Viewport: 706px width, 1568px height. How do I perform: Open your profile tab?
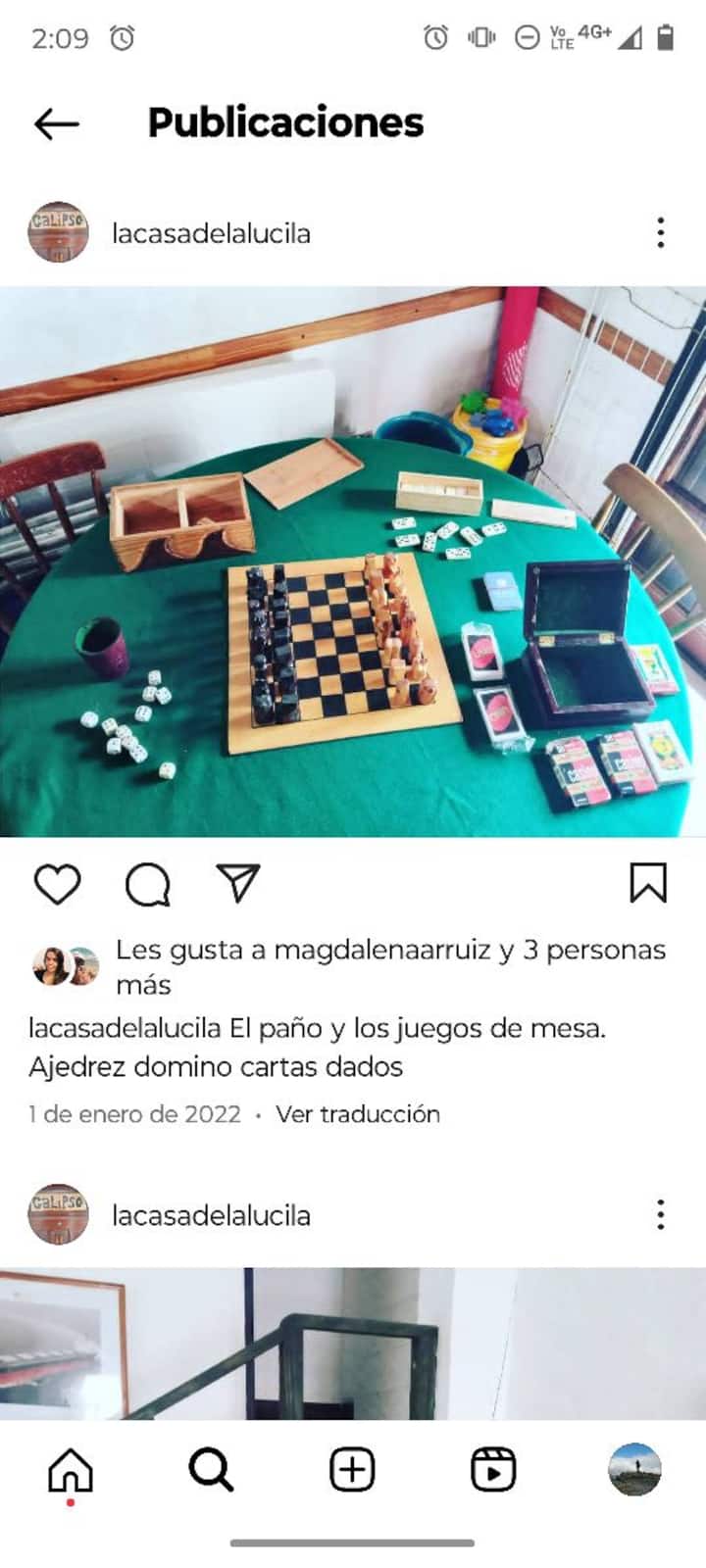[634, 1470]
